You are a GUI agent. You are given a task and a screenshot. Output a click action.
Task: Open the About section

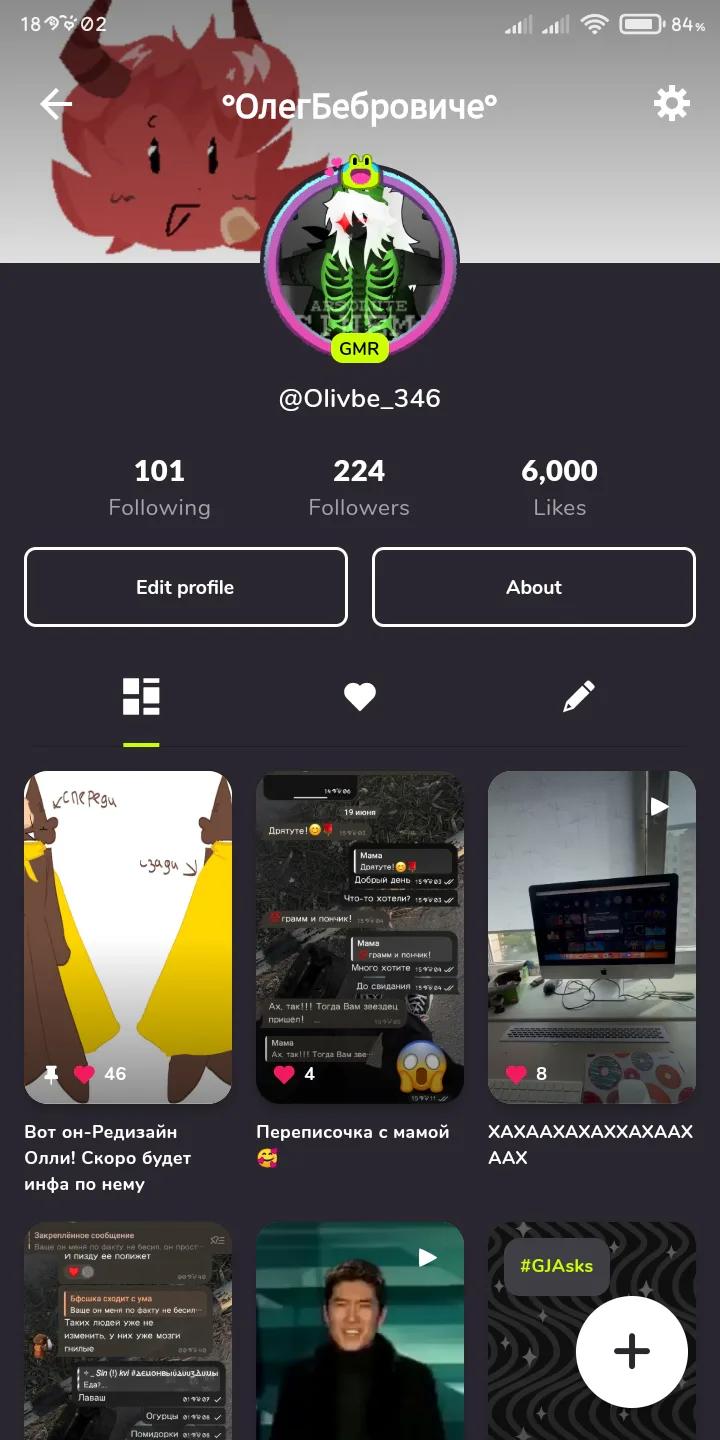coord(534,587)
